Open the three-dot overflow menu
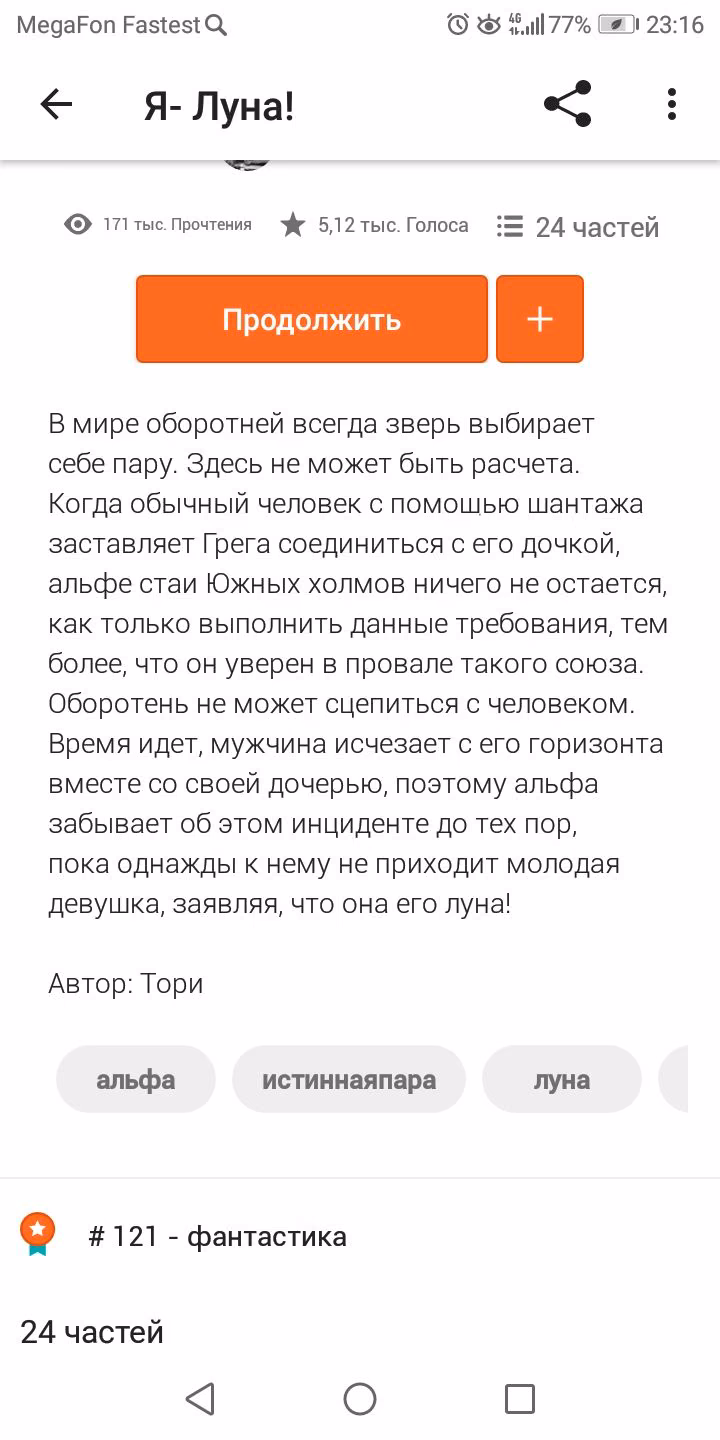Screen dimensions: 720x1440 [672, 105]
